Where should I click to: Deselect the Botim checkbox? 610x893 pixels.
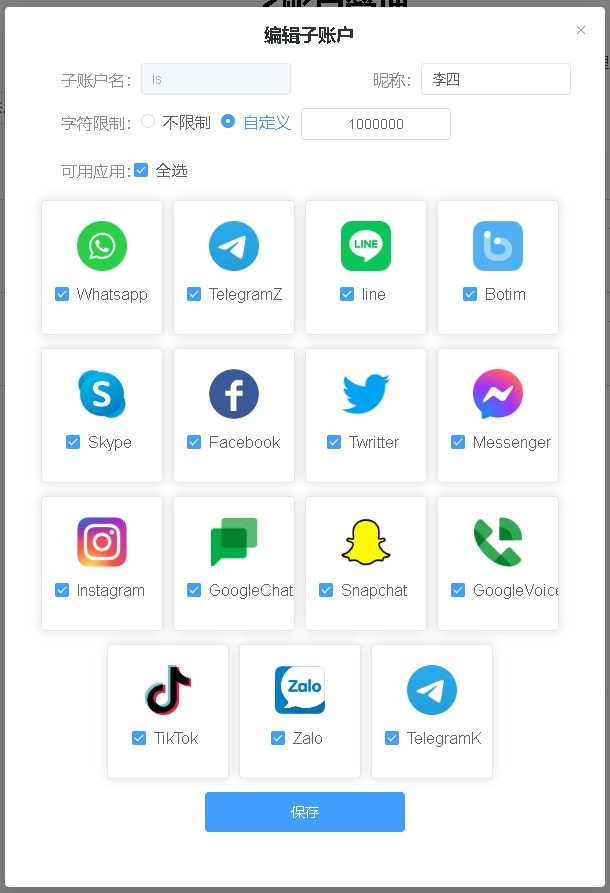tap(470, 294)
